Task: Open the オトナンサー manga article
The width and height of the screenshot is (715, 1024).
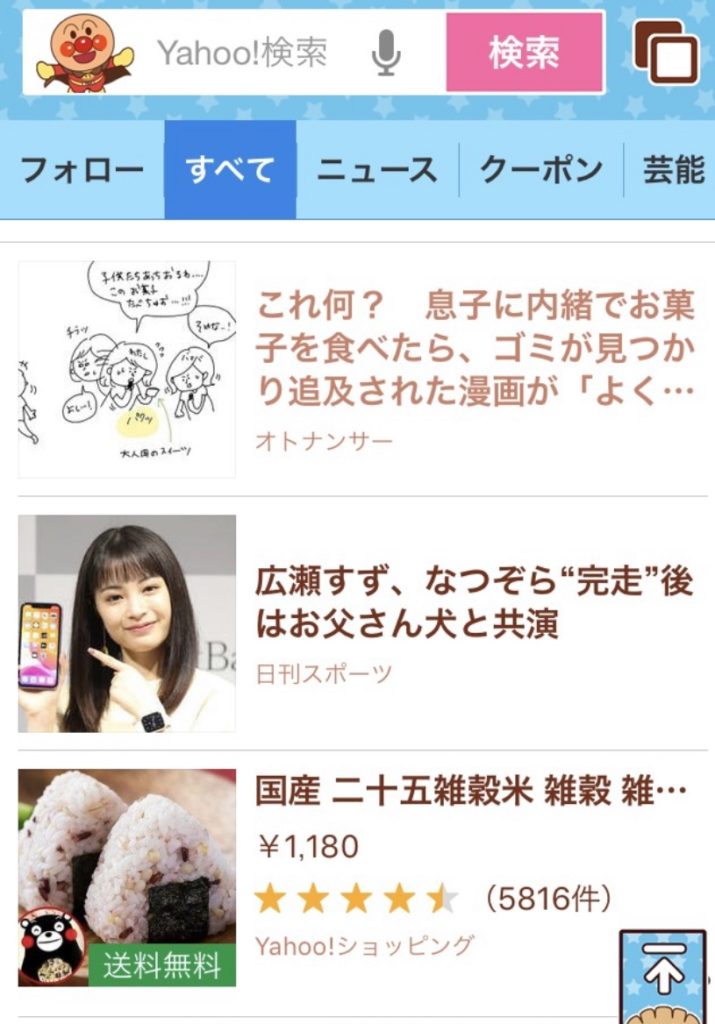Action: point(474,348)
